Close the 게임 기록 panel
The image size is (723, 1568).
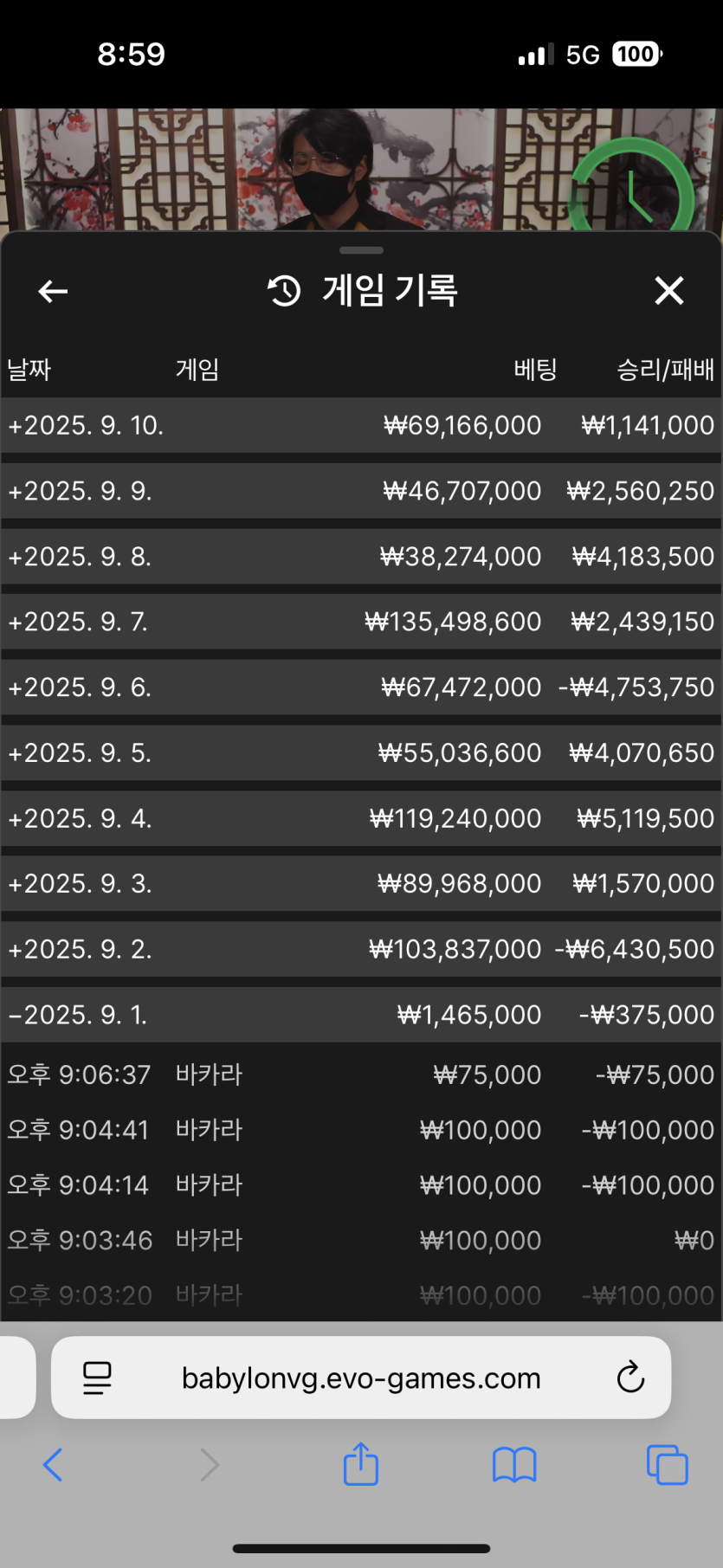pos(668,291)
